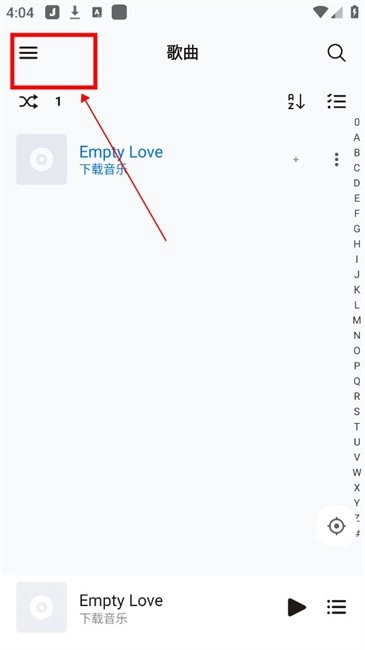Open the hamburger drawer menu
Viewport: 365px width, 650px height.
[28, 53]
